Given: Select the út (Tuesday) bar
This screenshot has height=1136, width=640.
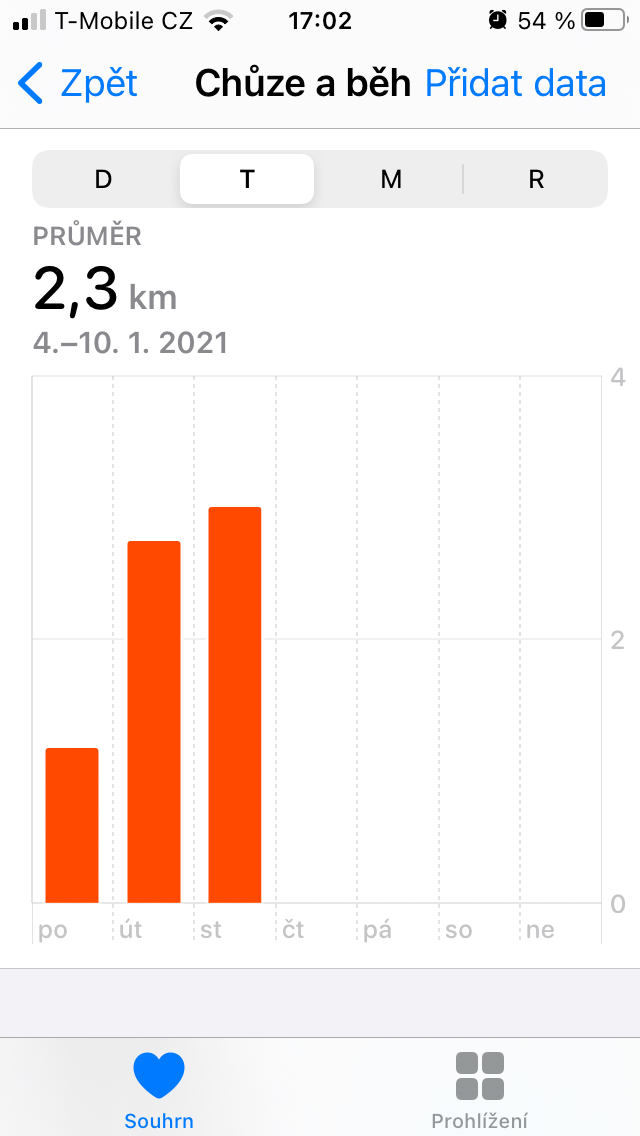Looking at the screenshot, I should click(154, 721).
